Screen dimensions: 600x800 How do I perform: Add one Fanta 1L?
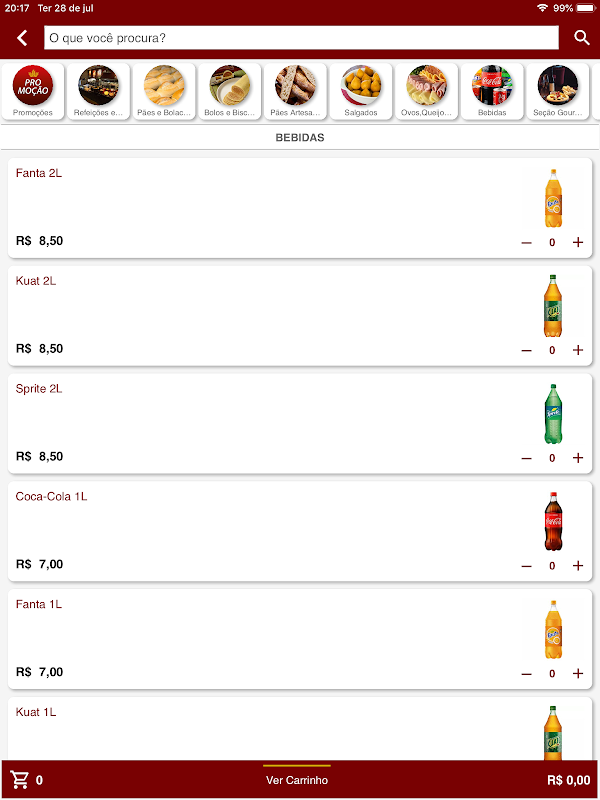point(578,674)
